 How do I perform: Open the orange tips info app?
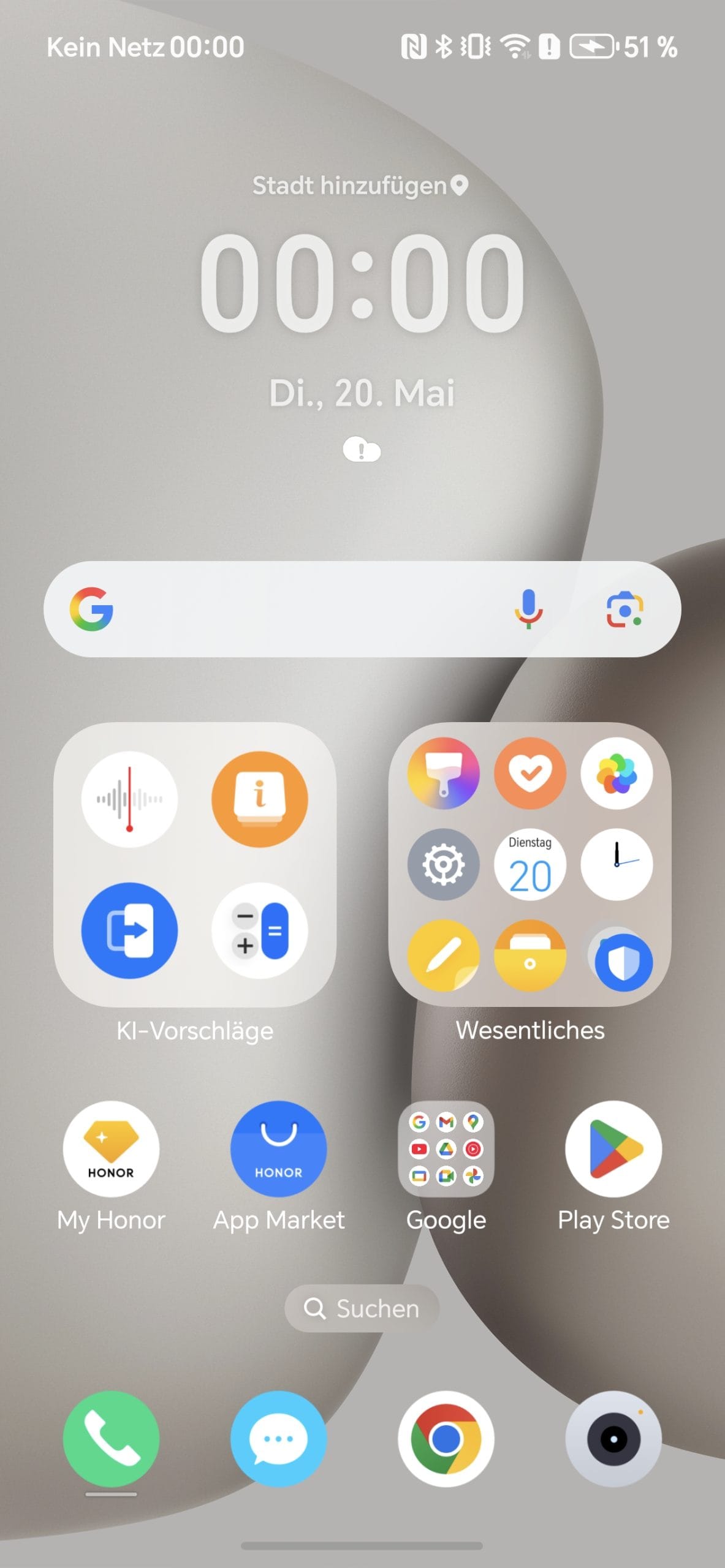tap(260, 799)
